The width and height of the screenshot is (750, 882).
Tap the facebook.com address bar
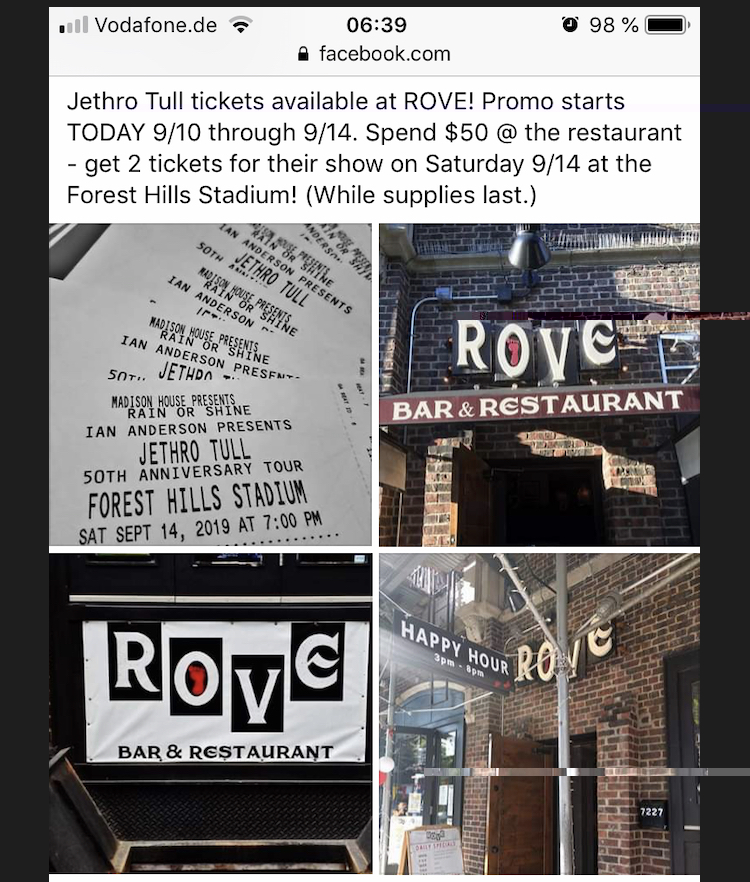tap(375, 54)
